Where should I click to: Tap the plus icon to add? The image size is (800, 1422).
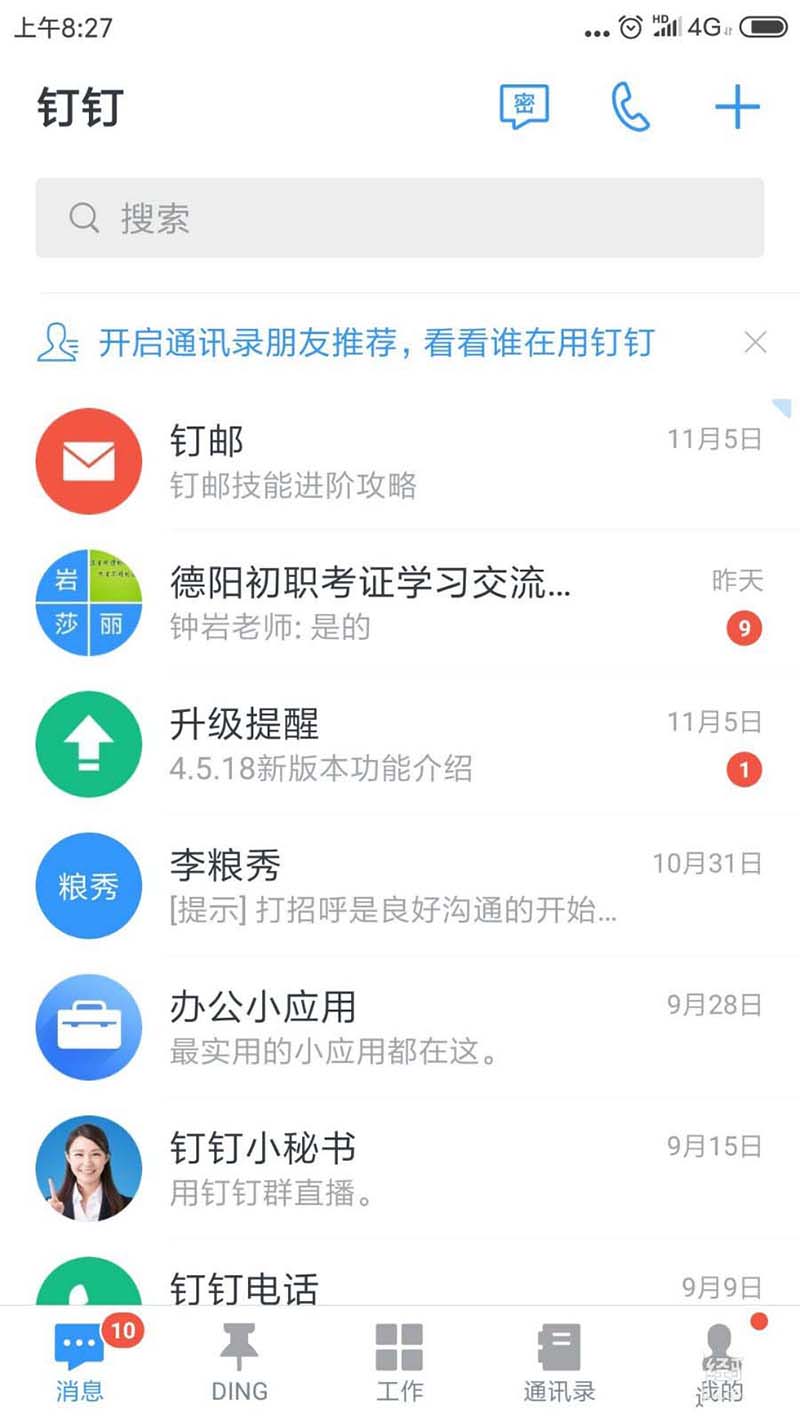[x=737, y=106]
